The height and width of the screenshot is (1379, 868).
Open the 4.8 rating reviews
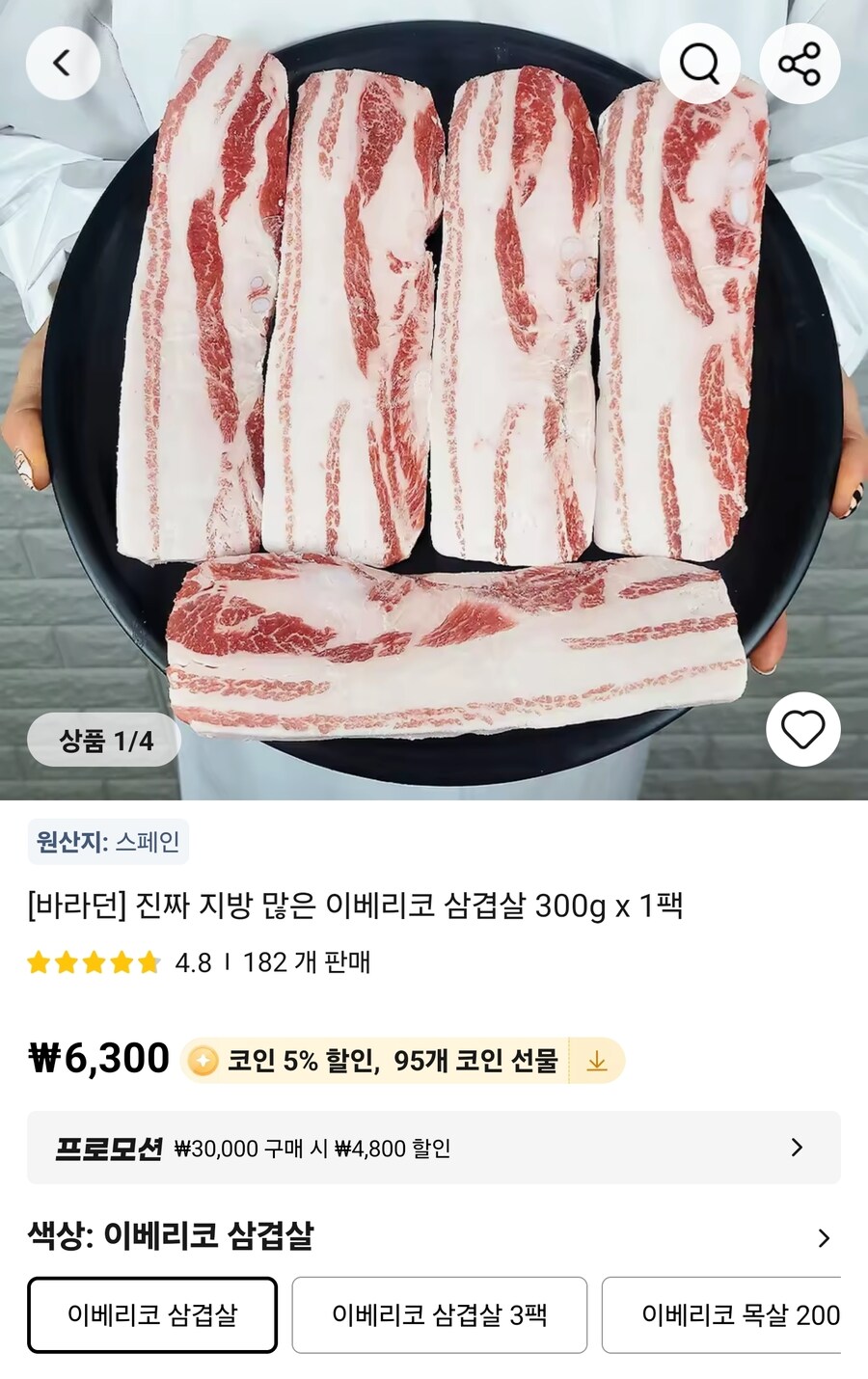click(195, 960)
